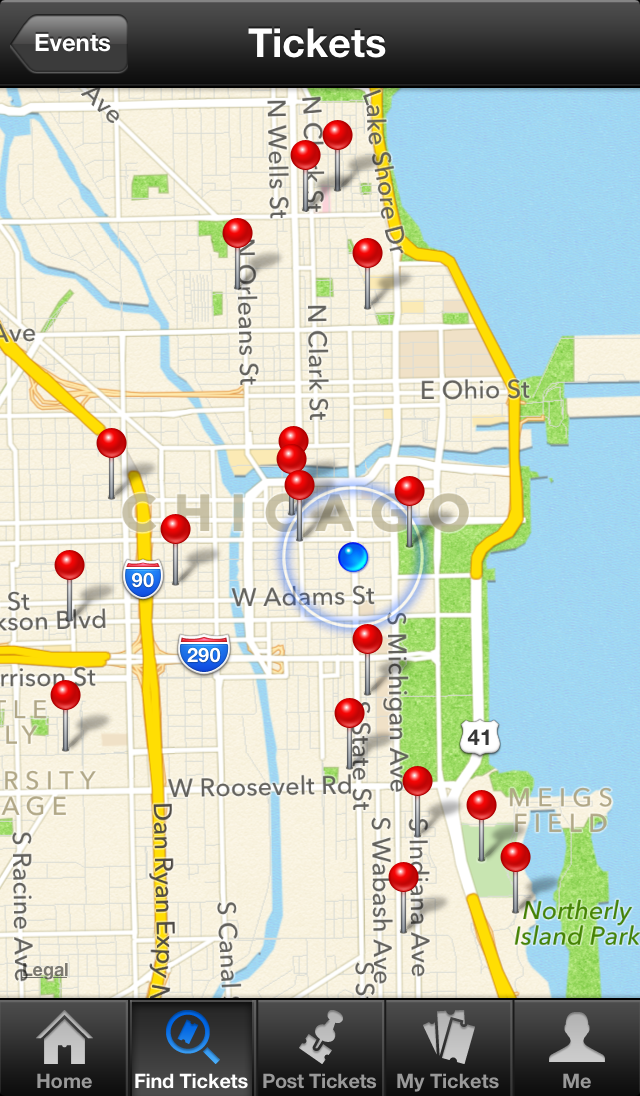
Task: Go back to Events
Action: click(68, 44)
